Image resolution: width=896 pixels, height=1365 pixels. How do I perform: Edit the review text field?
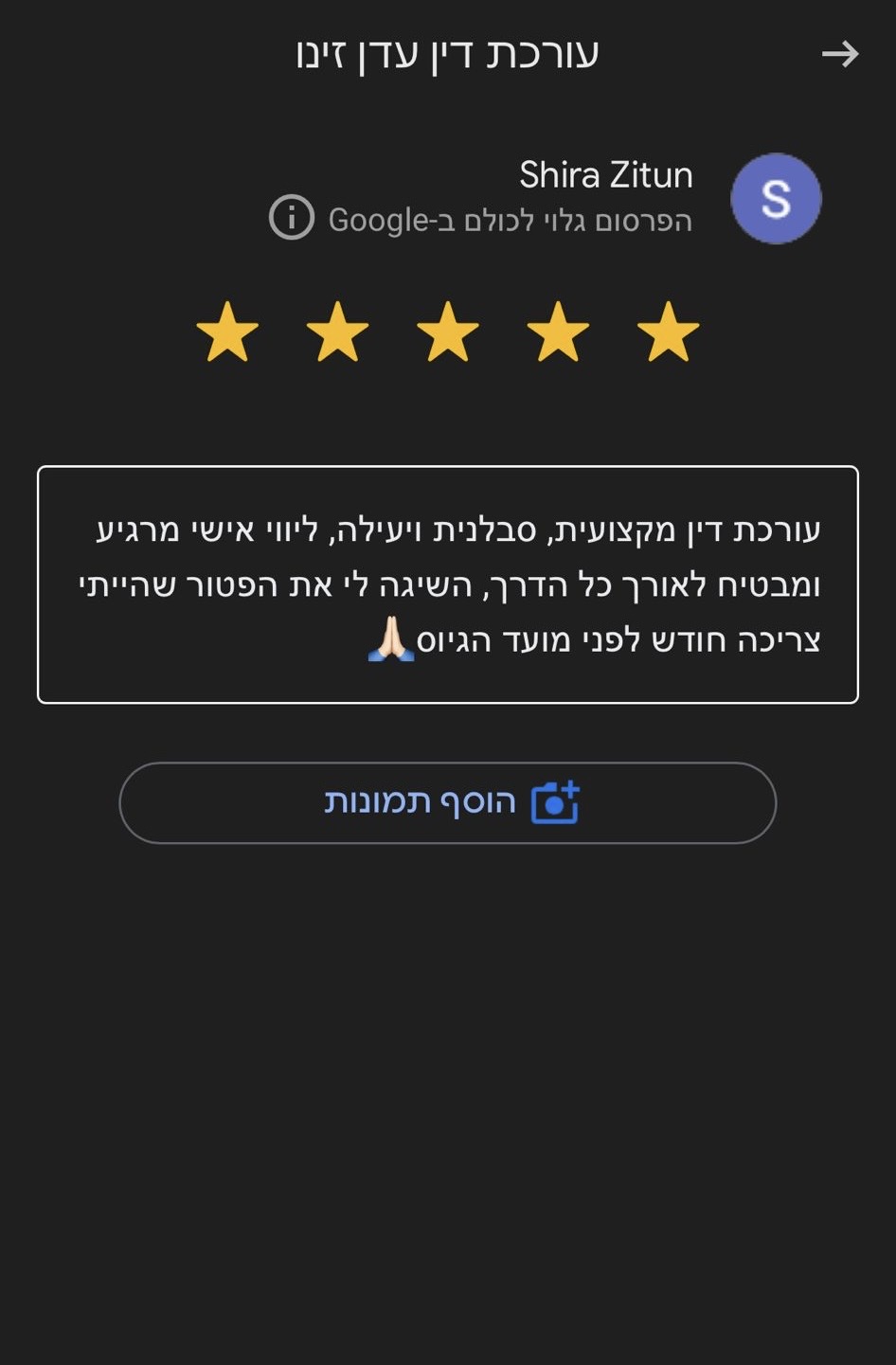tap(448, 584)
